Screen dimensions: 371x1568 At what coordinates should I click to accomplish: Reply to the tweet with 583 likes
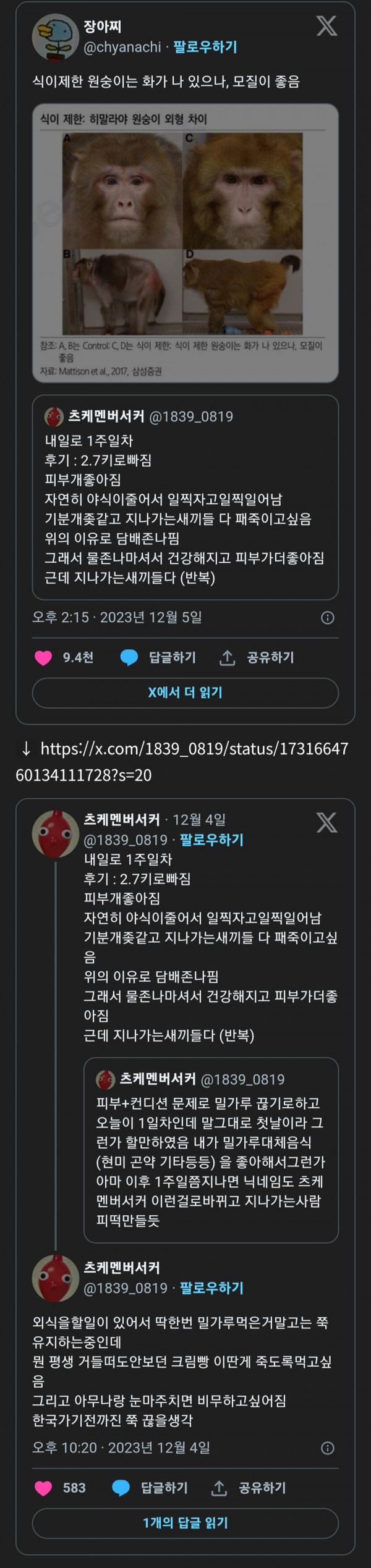pos(150,1488)
